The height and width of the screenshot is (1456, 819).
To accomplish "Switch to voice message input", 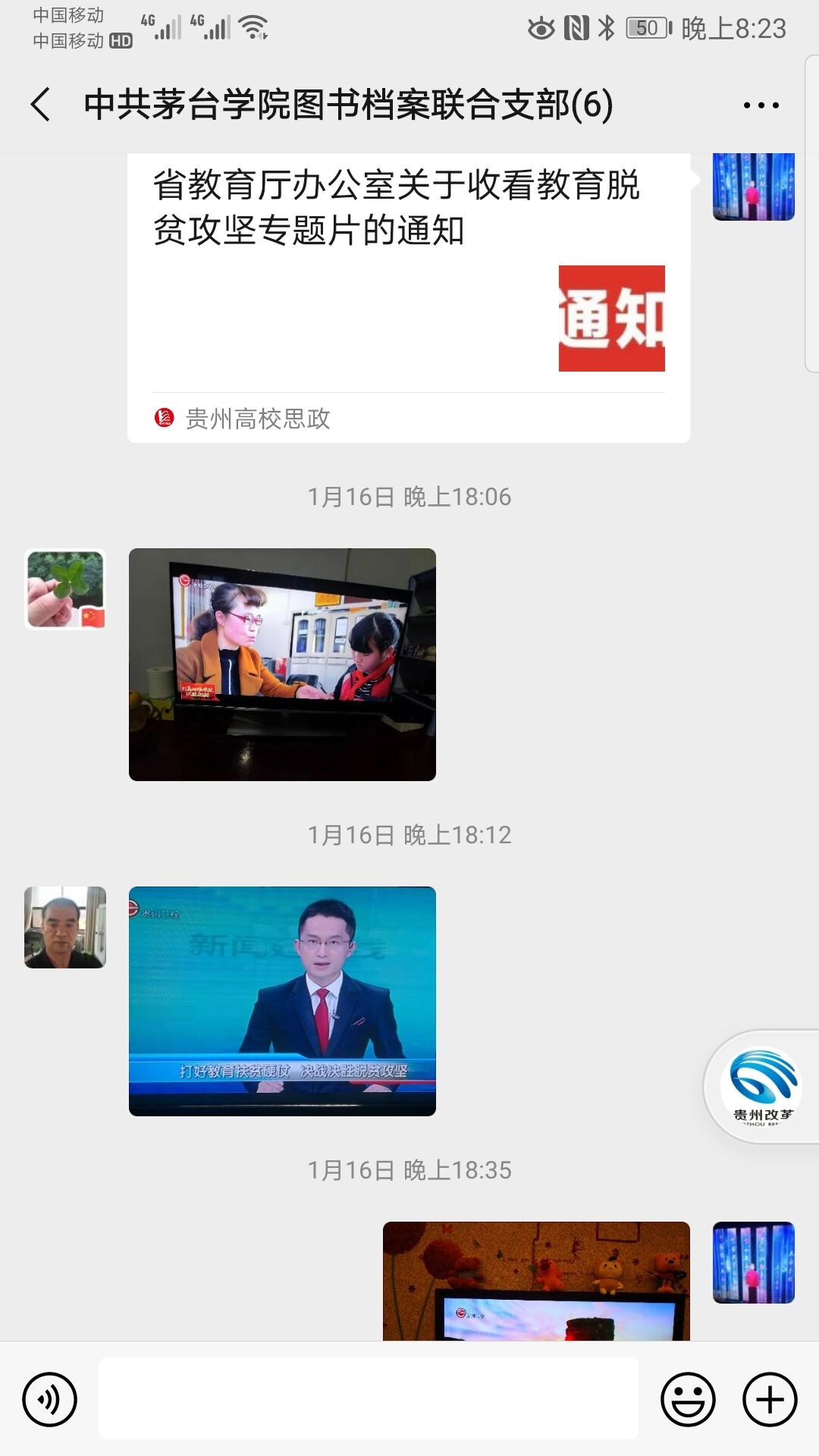I will click(x=50, y=1399).
